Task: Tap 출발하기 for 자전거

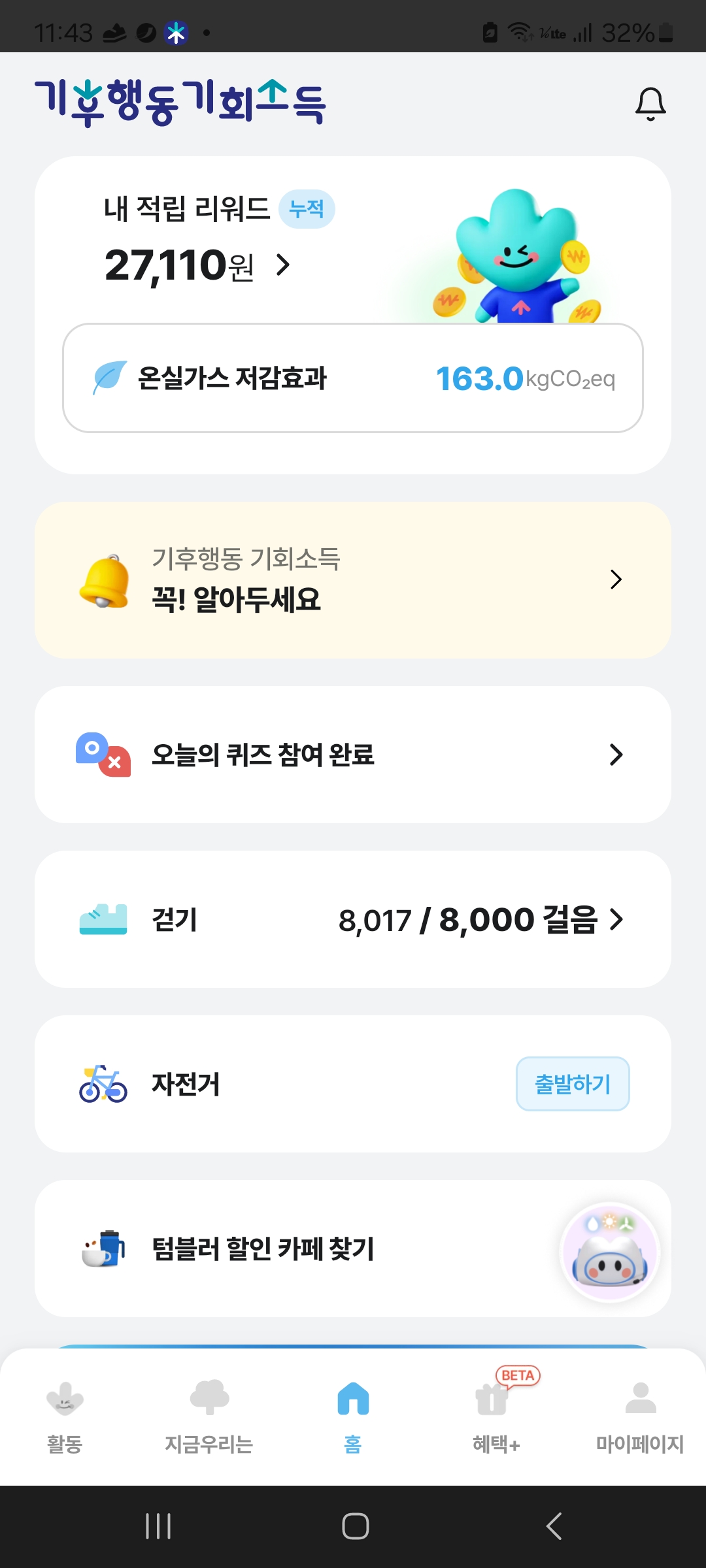Action: coord(573,1084)
